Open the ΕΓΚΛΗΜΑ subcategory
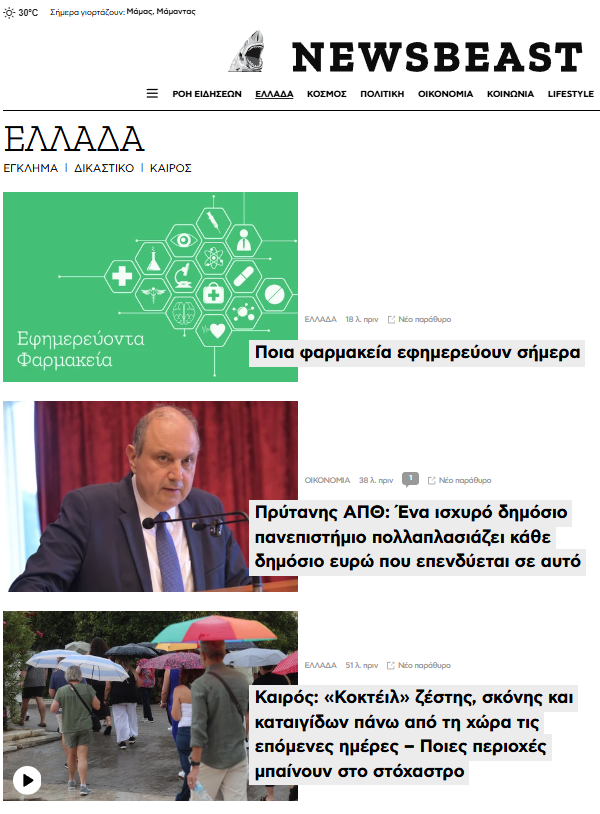 [x=31, y=168]
